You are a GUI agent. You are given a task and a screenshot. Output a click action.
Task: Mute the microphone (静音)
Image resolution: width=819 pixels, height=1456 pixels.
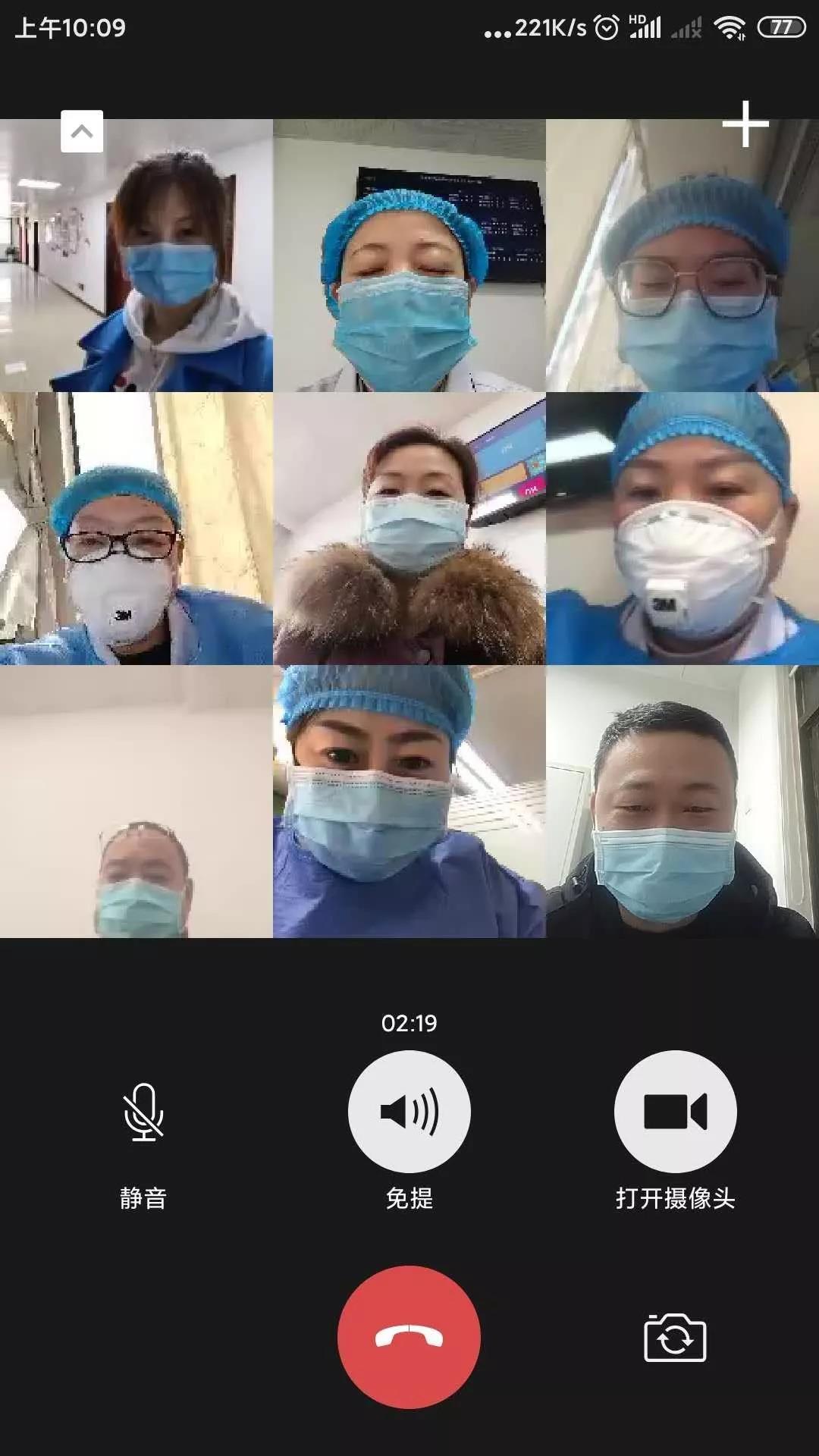(143, 1112)
